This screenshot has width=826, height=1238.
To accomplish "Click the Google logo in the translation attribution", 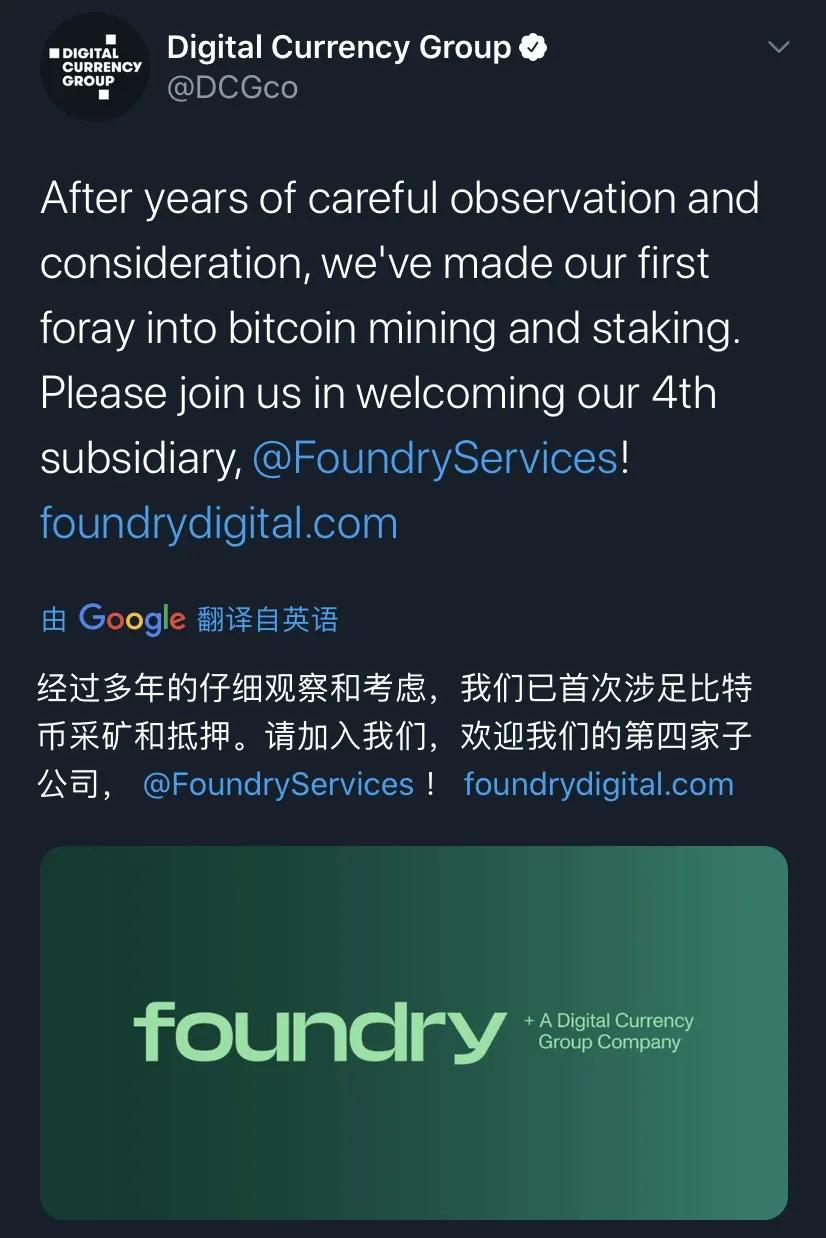I will [x=131, y=619].
